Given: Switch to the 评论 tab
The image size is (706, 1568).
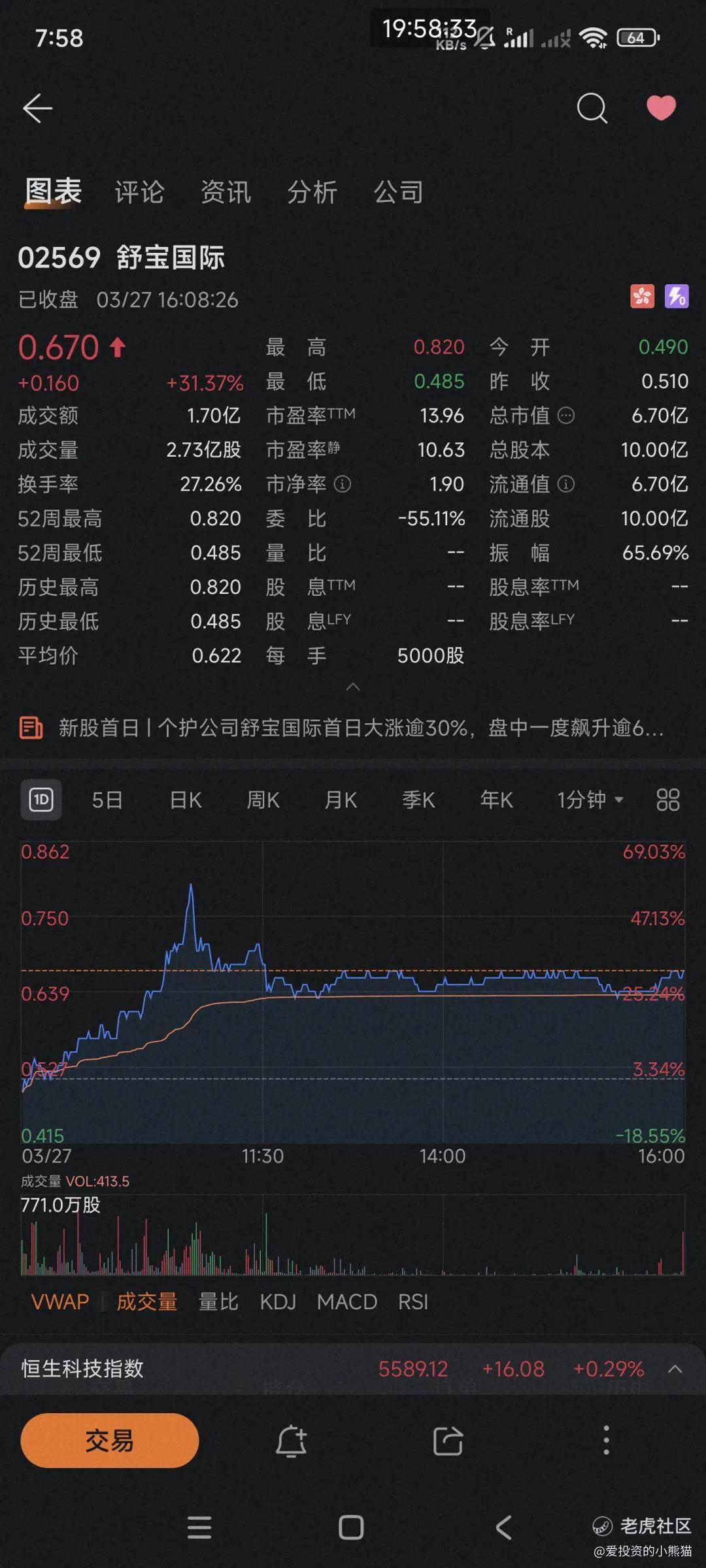Looking at the screenshot, I should click(139, 192).
